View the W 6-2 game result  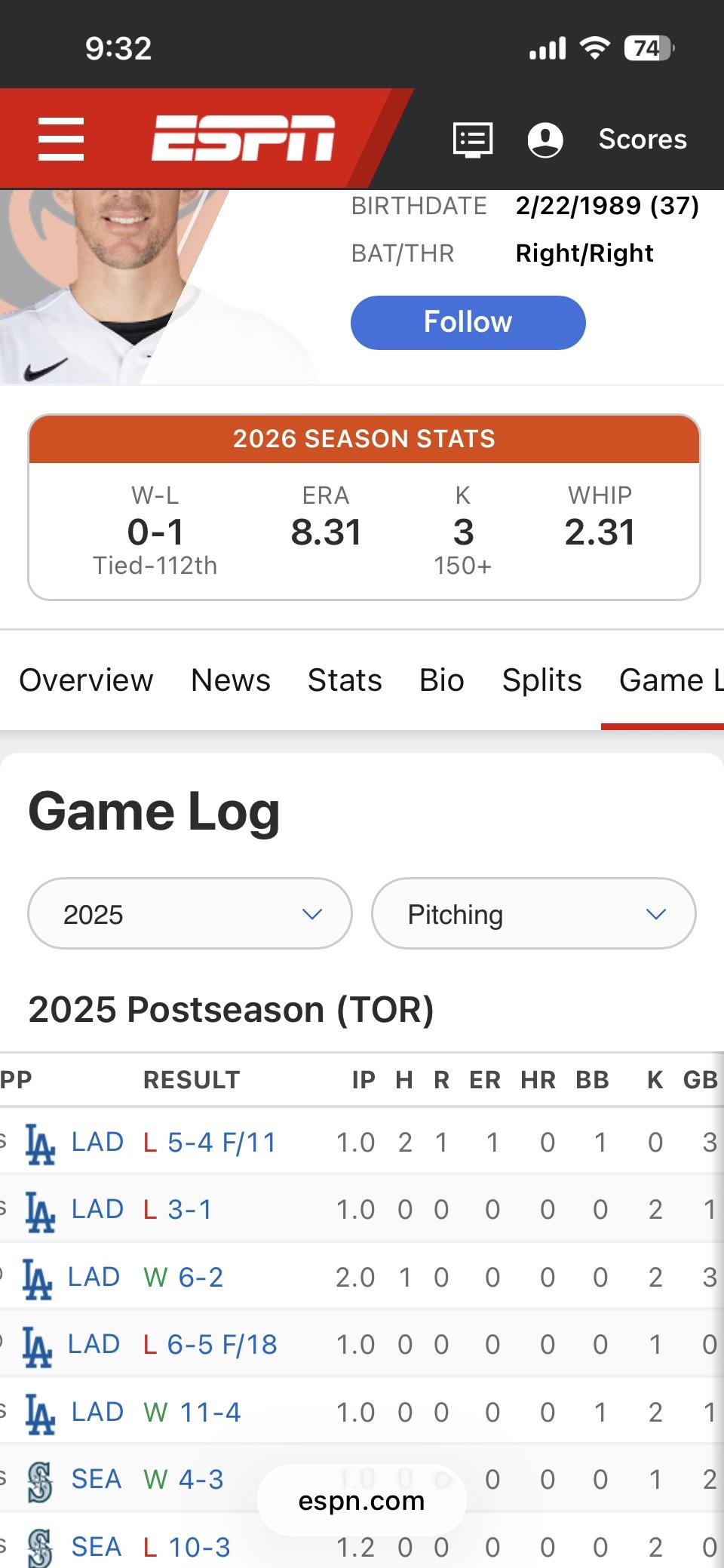pyautogui.click(x=201, y=1277)
